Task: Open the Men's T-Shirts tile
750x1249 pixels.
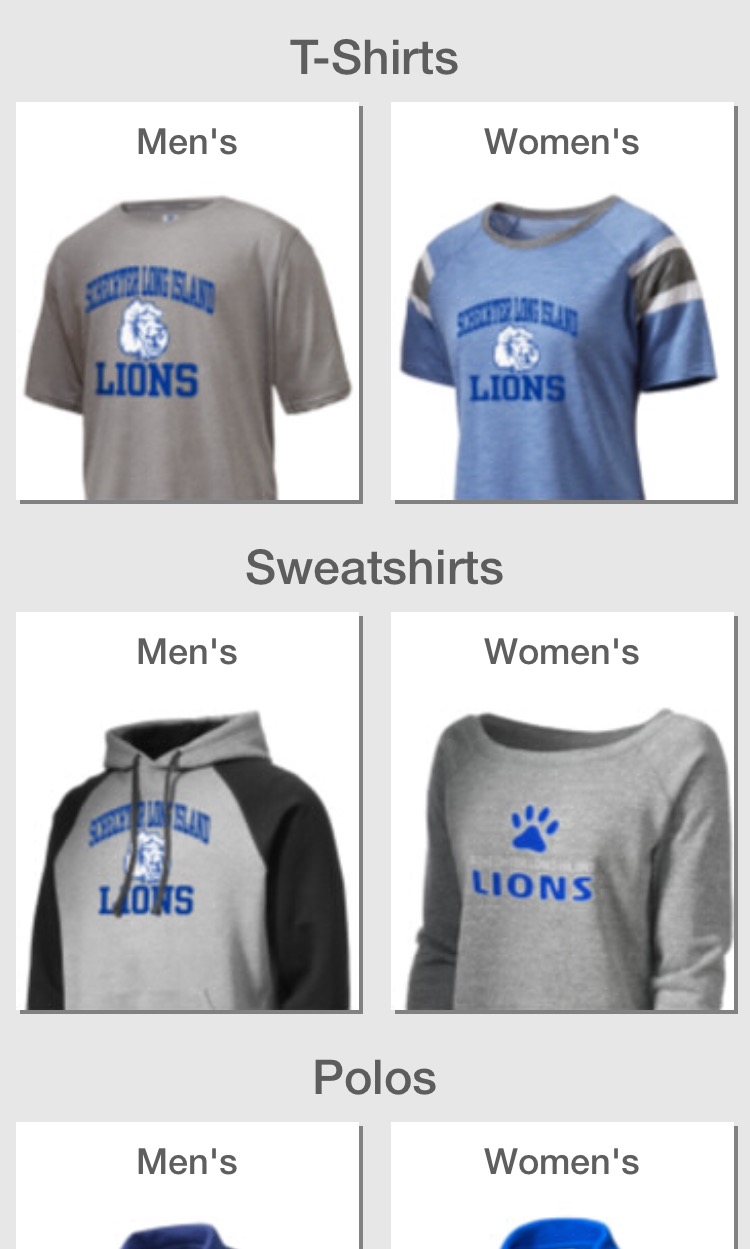Action: point(188,302)
